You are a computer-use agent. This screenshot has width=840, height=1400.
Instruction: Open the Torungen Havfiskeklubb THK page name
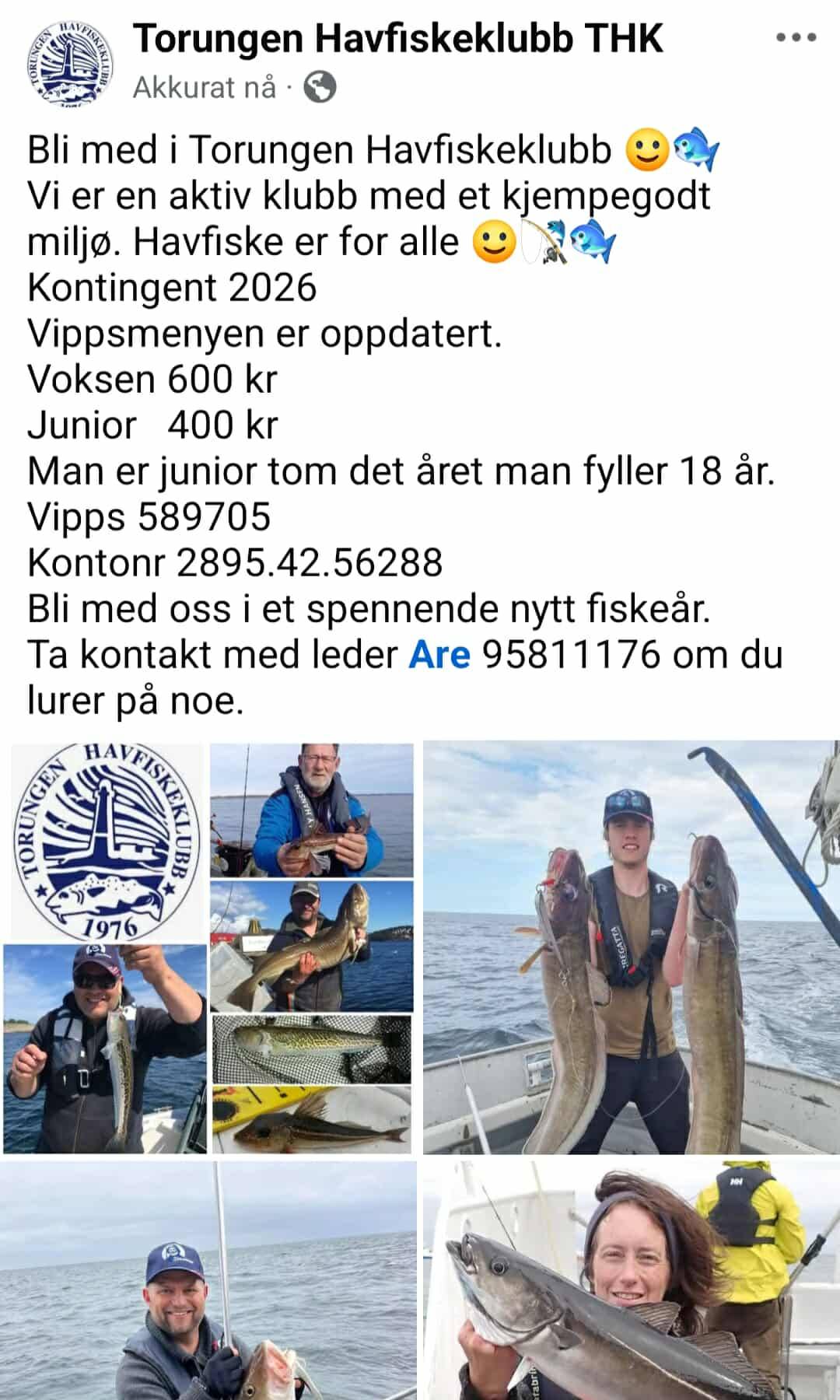397,39
